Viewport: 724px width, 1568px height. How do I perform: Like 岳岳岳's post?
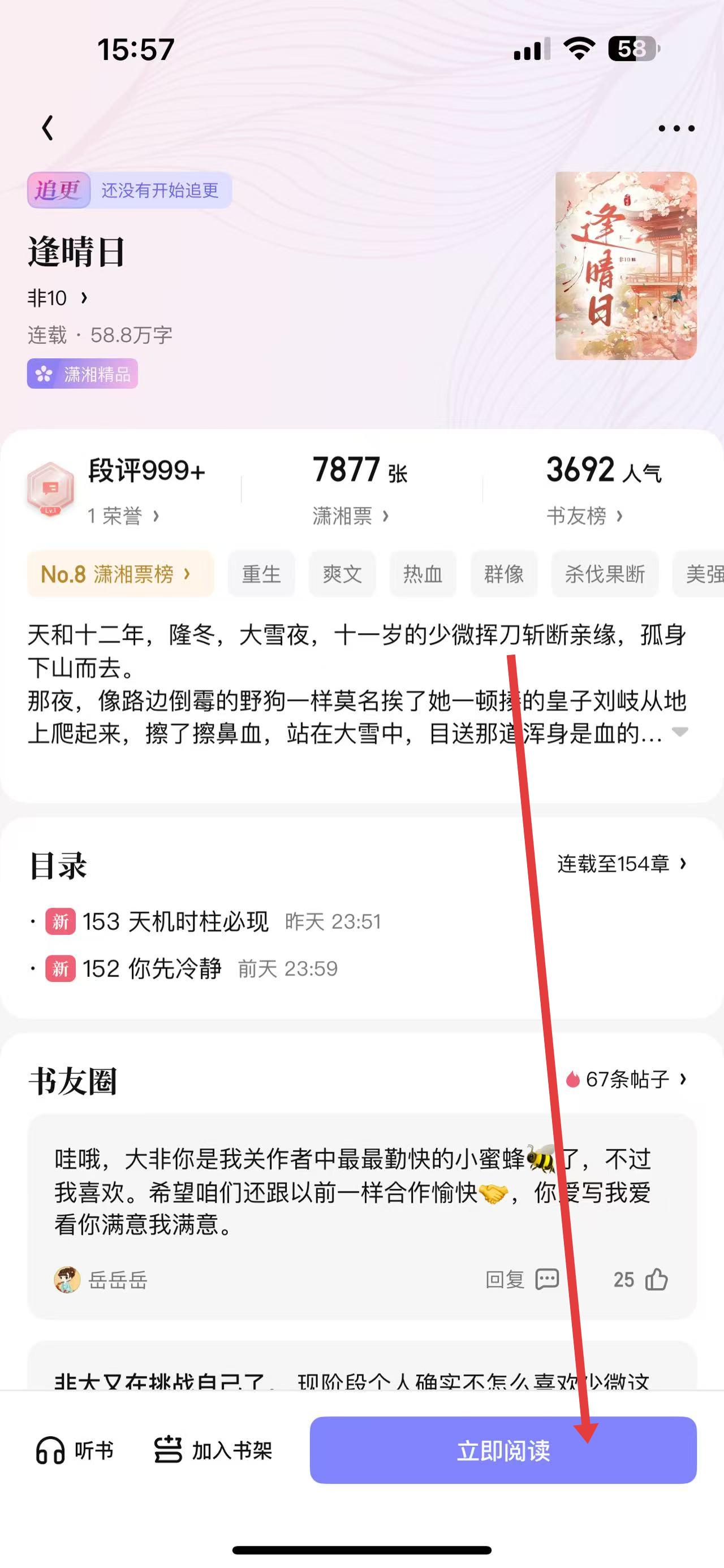pyautogui.click(x=656, y=1280)
